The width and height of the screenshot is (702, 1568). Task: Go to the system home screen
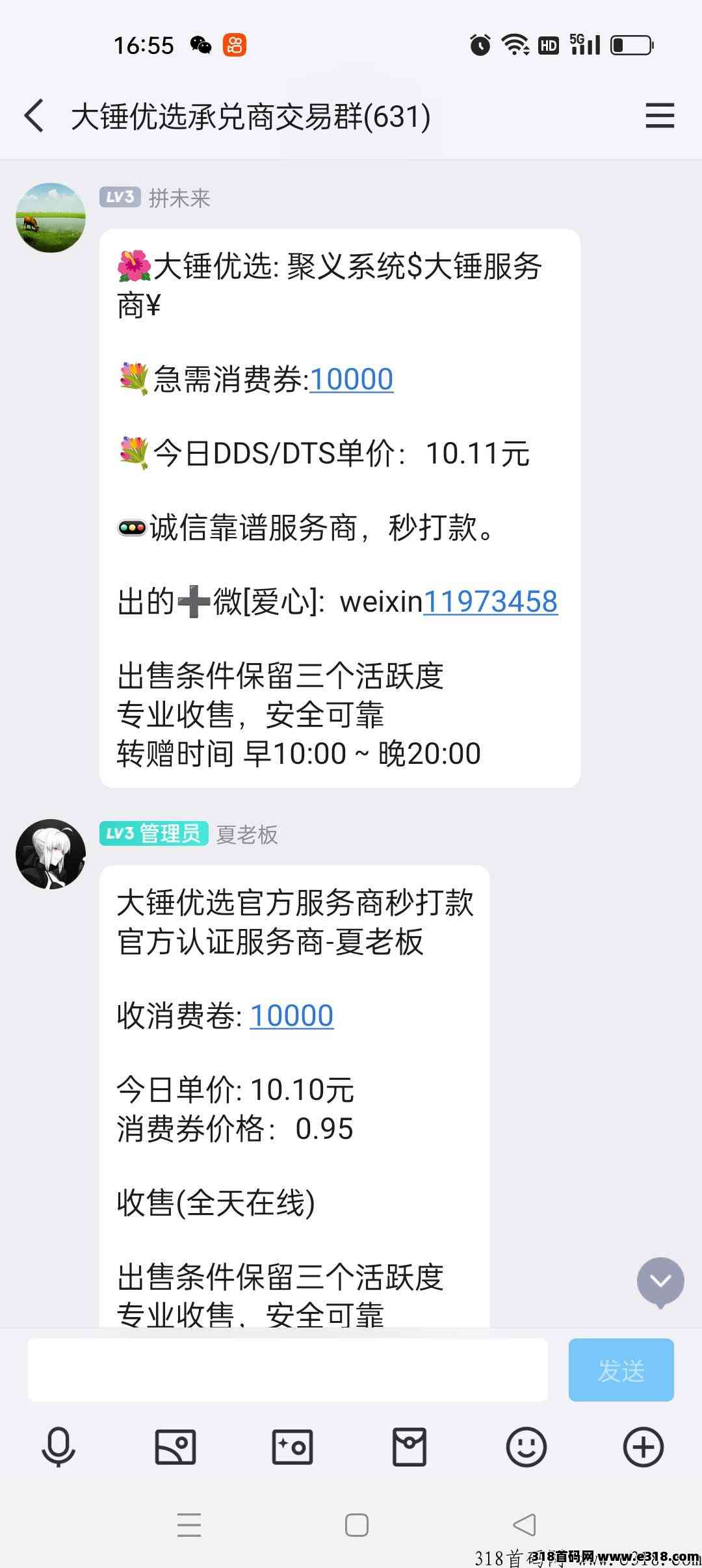[x=357, y=1525]
